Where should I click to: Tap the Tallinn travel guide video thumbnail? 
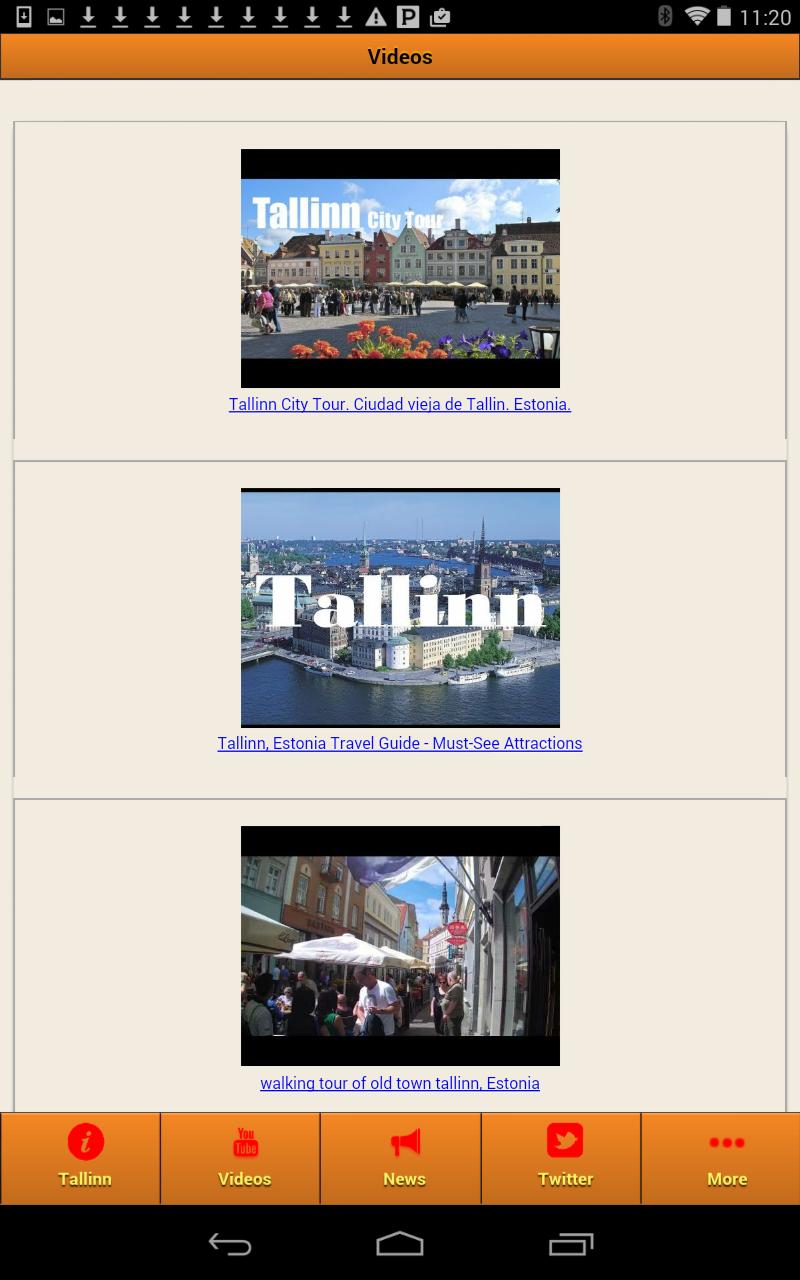[400, 607]
